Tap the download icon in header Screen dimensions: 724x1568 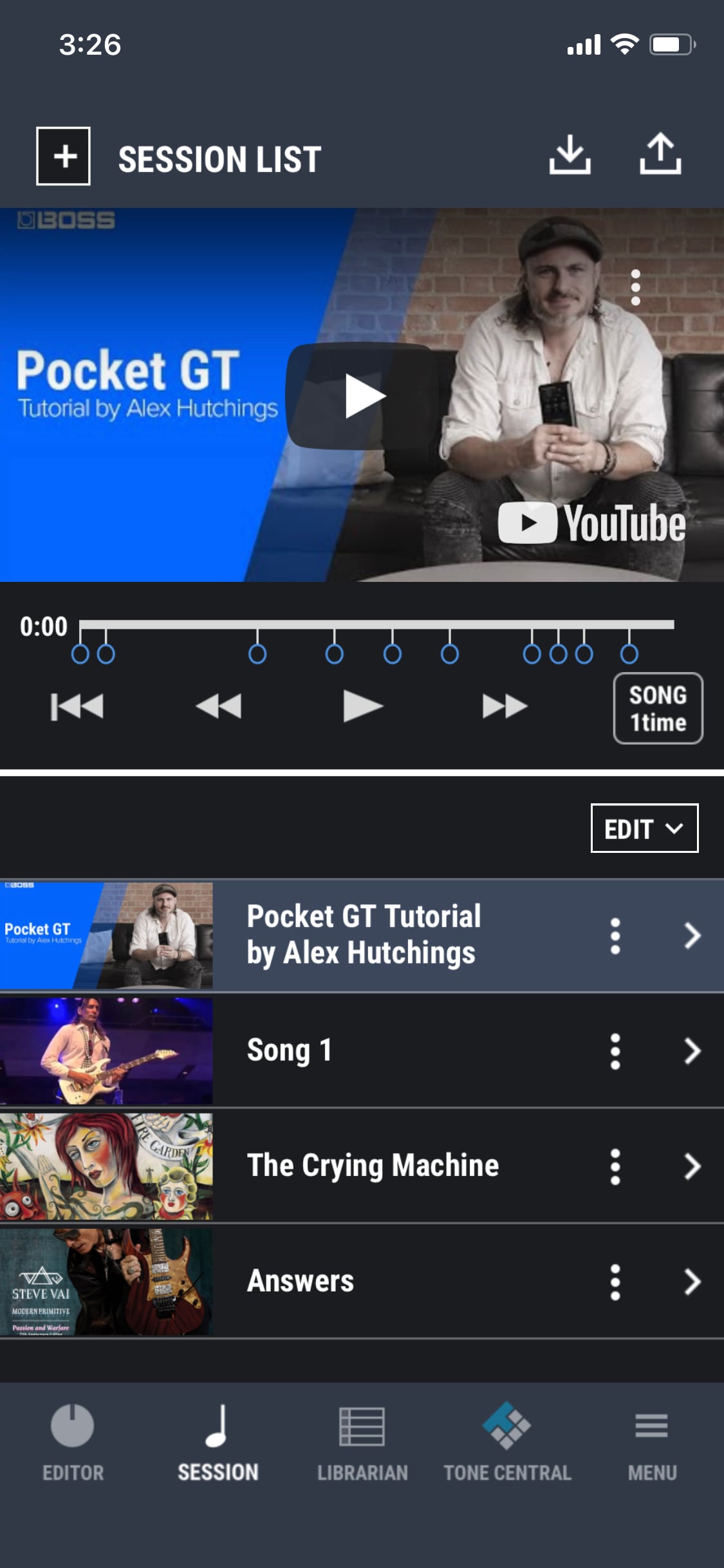tap(570, 154)
